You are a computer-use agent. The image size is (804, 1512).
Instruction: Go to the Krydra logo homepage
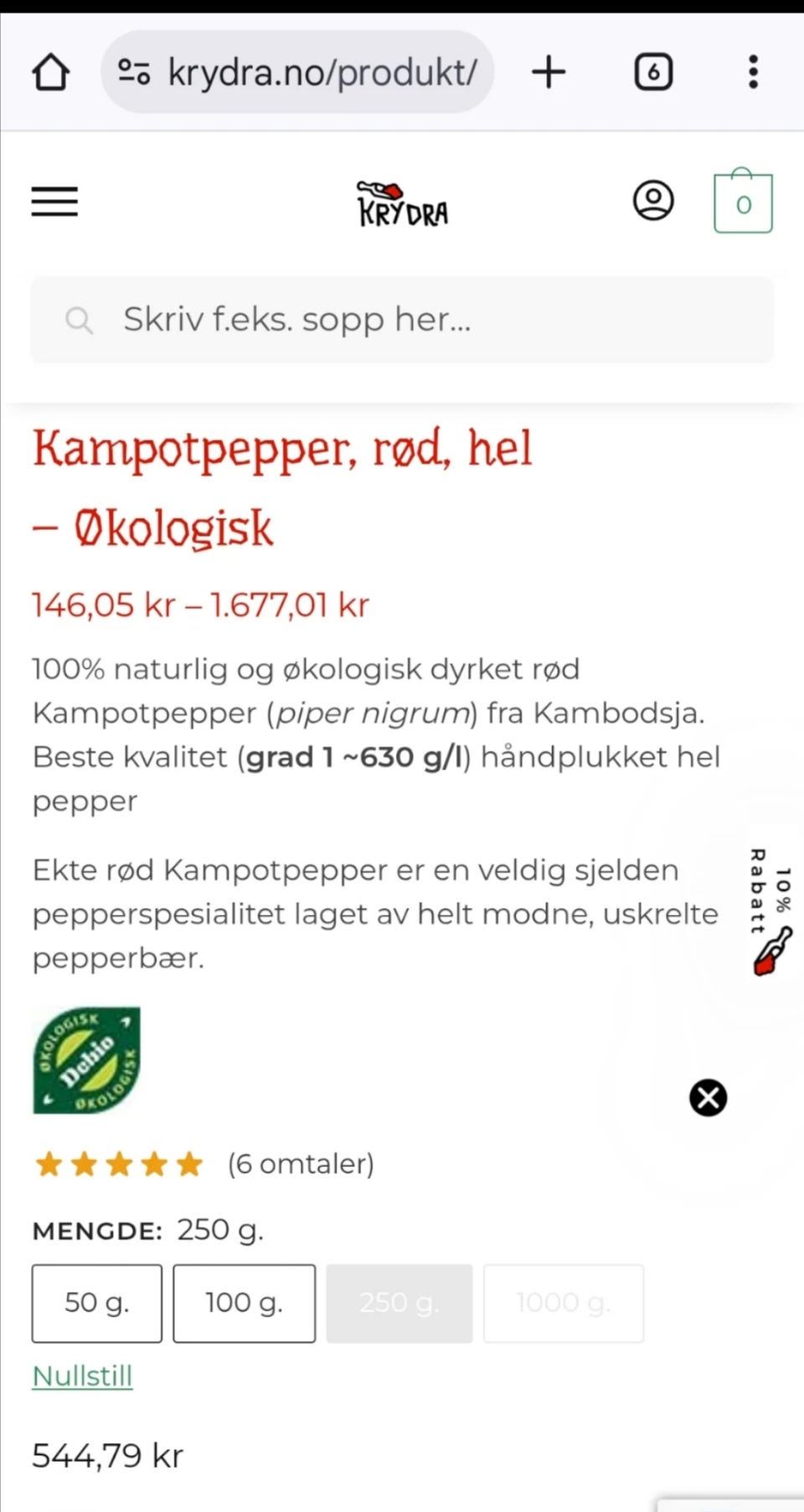coord(402,203)
